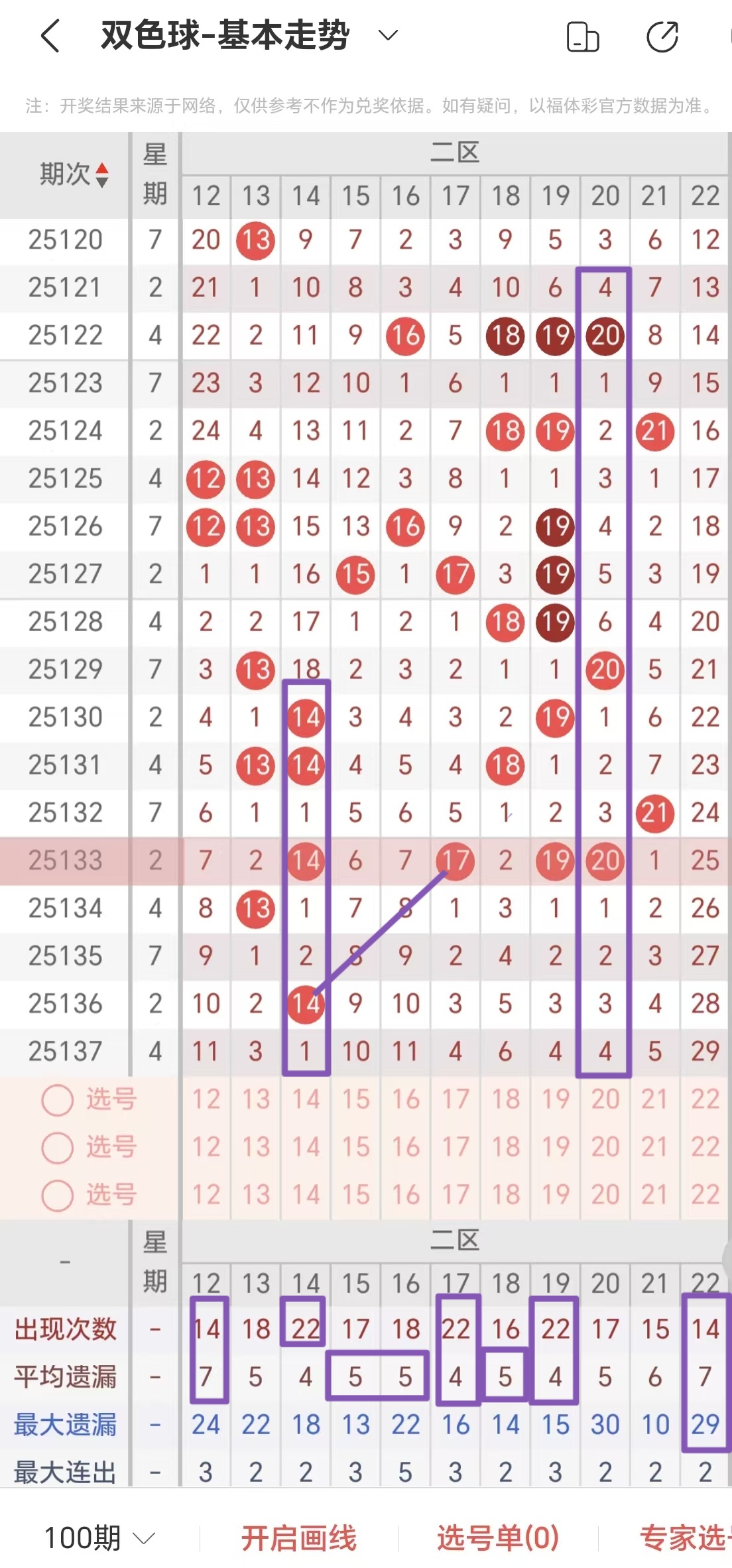Screen dimensions: 732x1568
Task: Click the blue 最大遗漏 row label
Action: point(64,1423)
